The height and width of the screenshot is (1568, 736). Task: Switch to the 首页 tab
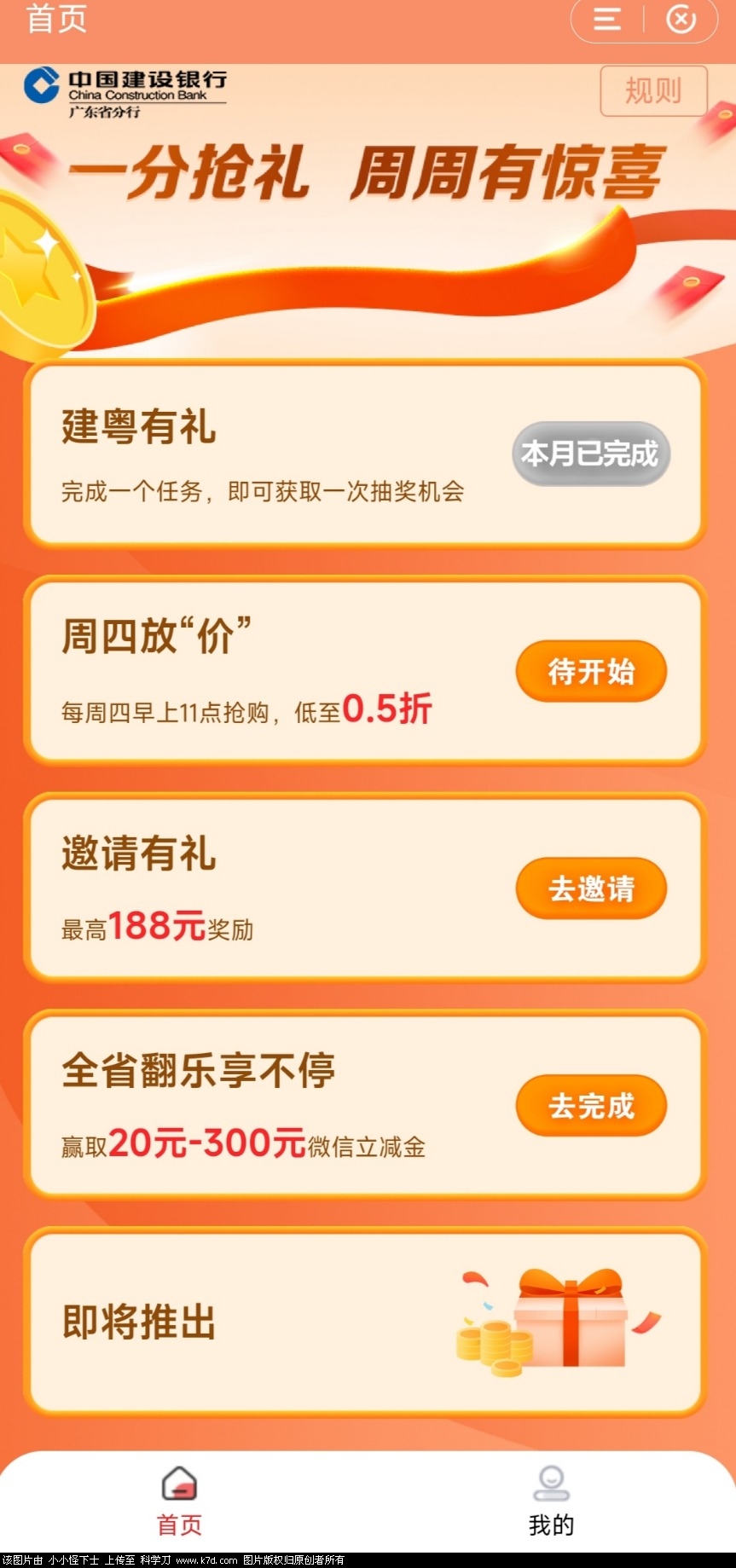click(x=180, y=1502)
